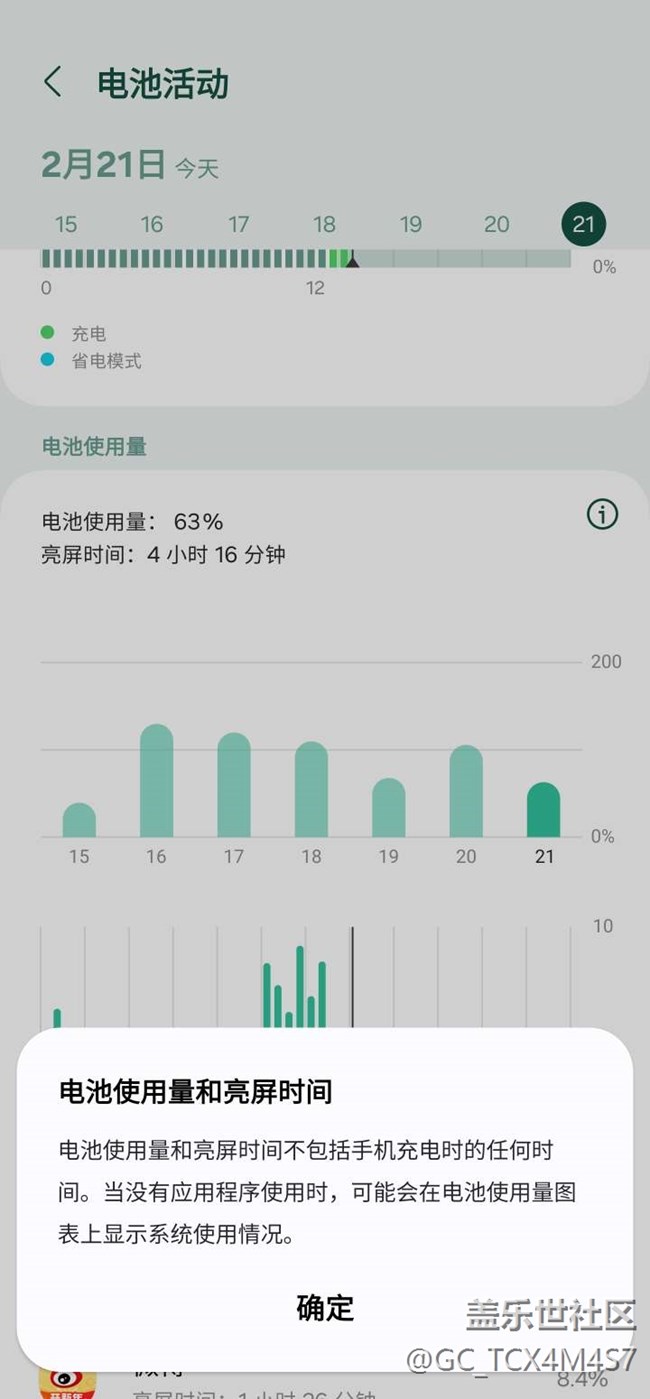
Task: Select date 15 in the date strip
Action: tap(66, 224)
